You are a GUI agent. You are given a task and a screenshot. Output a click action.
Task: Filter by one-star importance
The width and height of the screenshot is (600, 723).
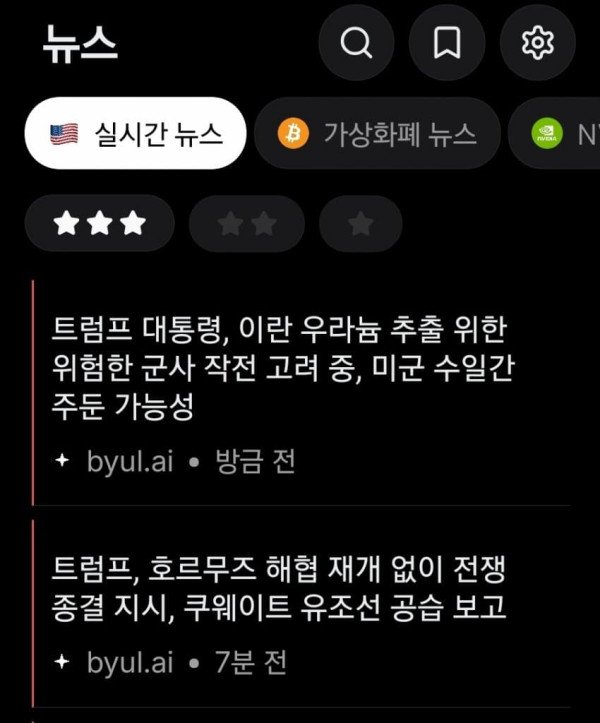pyautogui.click(x=361, y=223)
